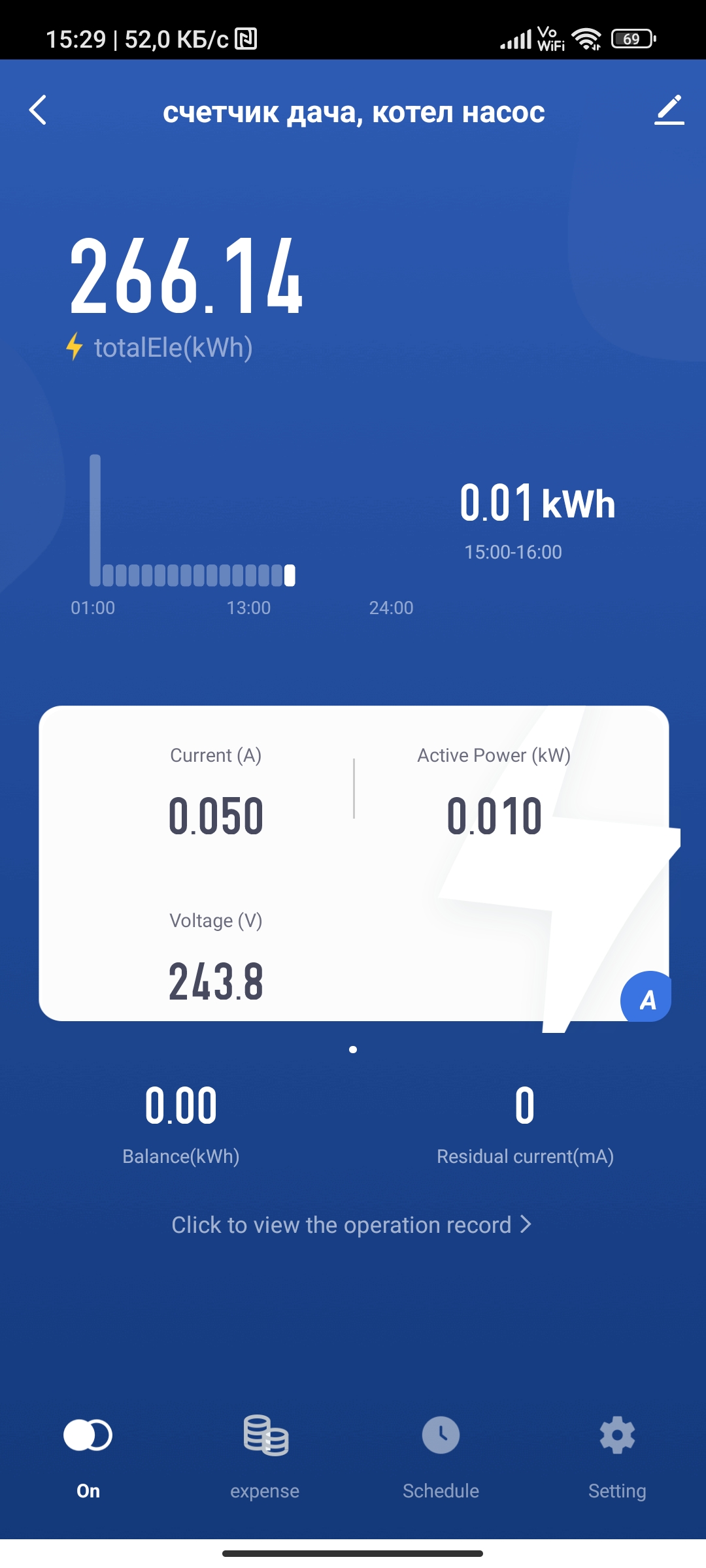Select the 15:00-16:00 bar in the chart
Image resolution: width=706 pixels, height=1568 pixels.
point(290,575)
